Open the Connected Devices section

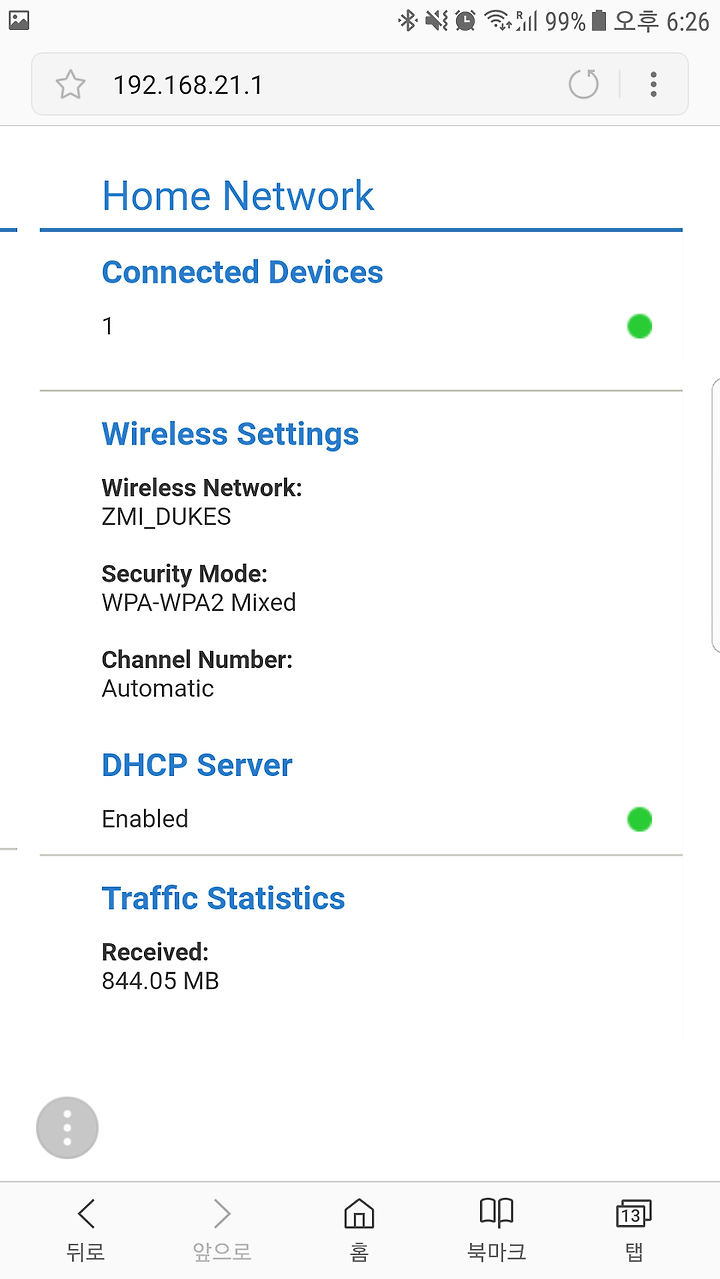click(x=243, y=272)
